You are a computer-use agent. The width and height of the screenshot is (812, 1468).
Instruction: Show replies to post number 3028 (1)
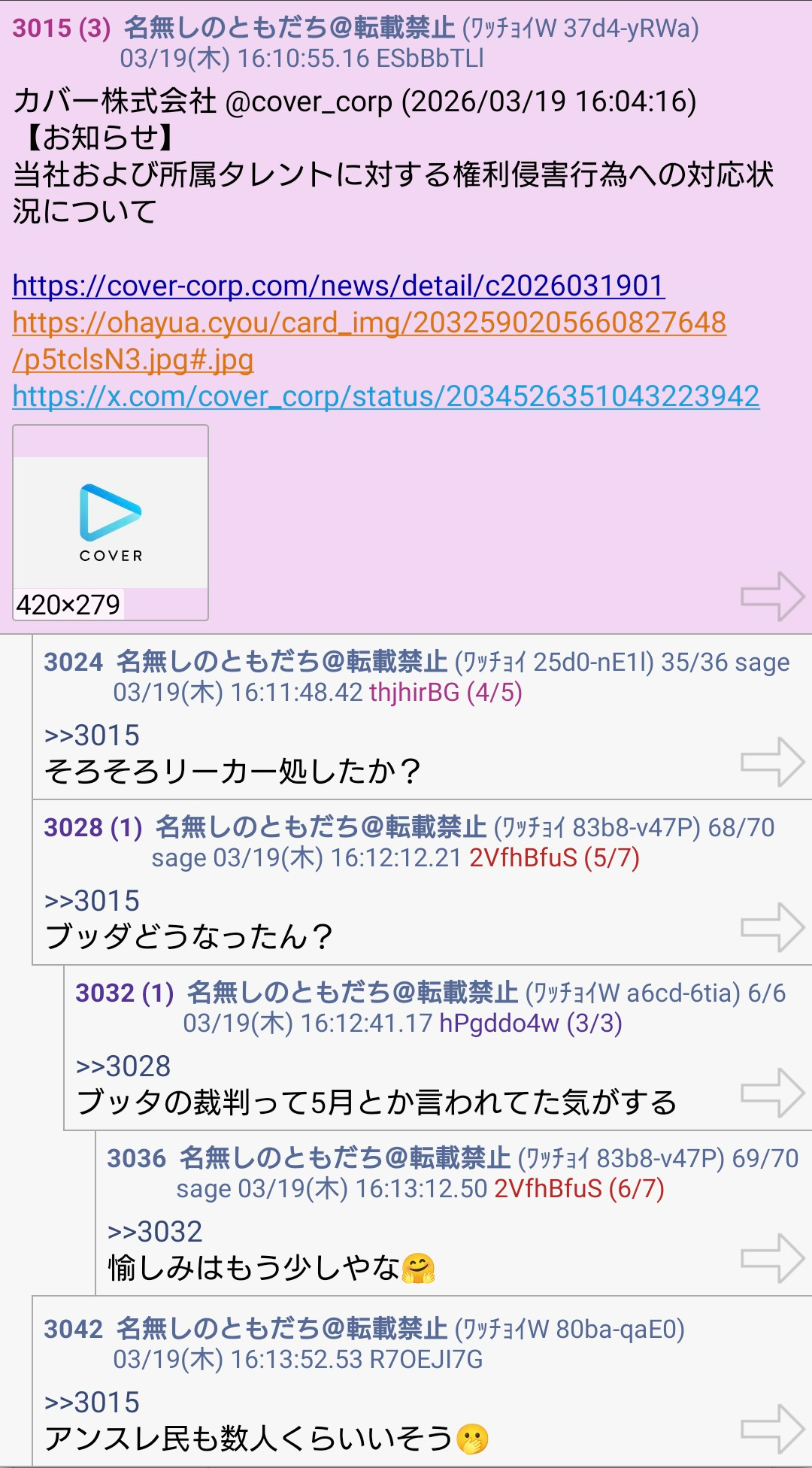(93, 827)
